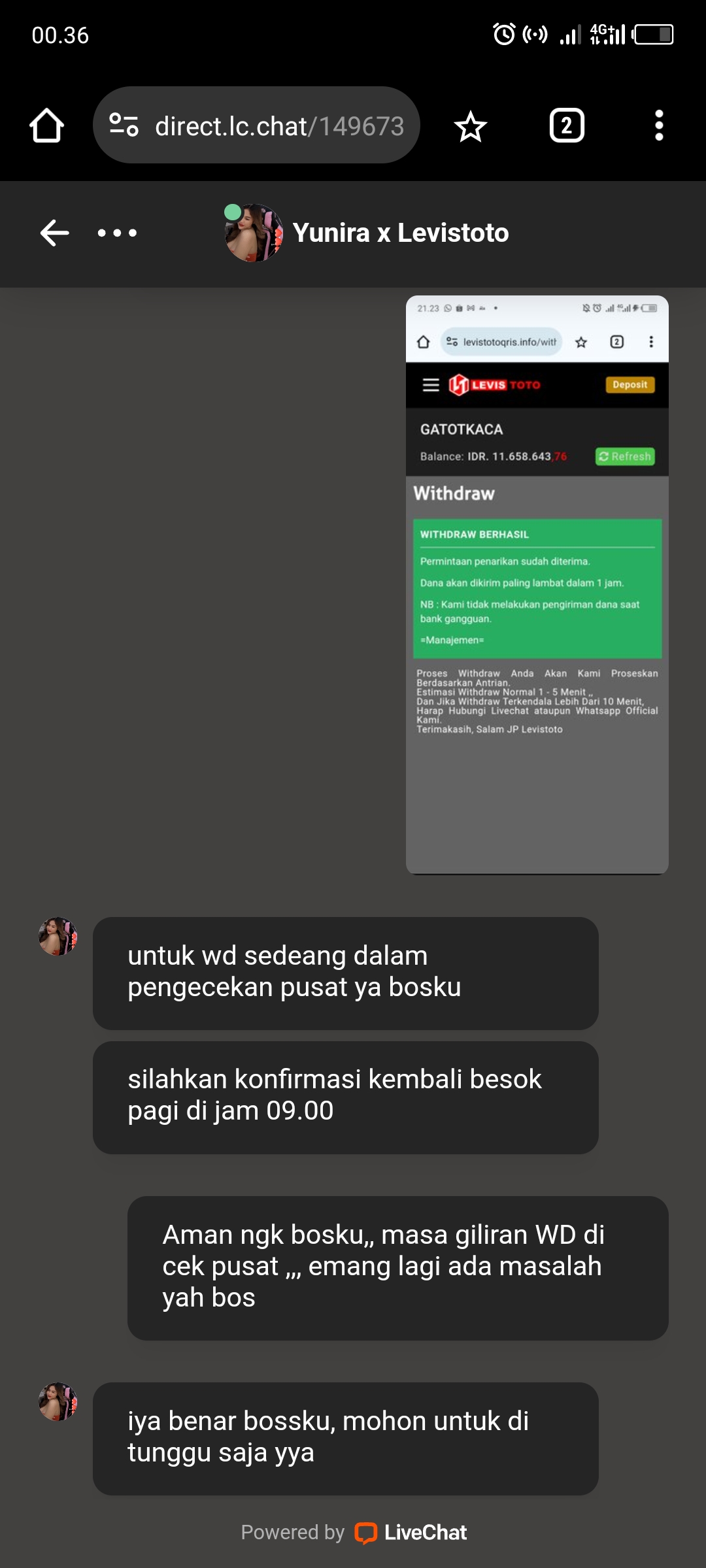Open the browser overflow menu
The height and width of the screenshot is (1568, 706).
click(658, 125)
